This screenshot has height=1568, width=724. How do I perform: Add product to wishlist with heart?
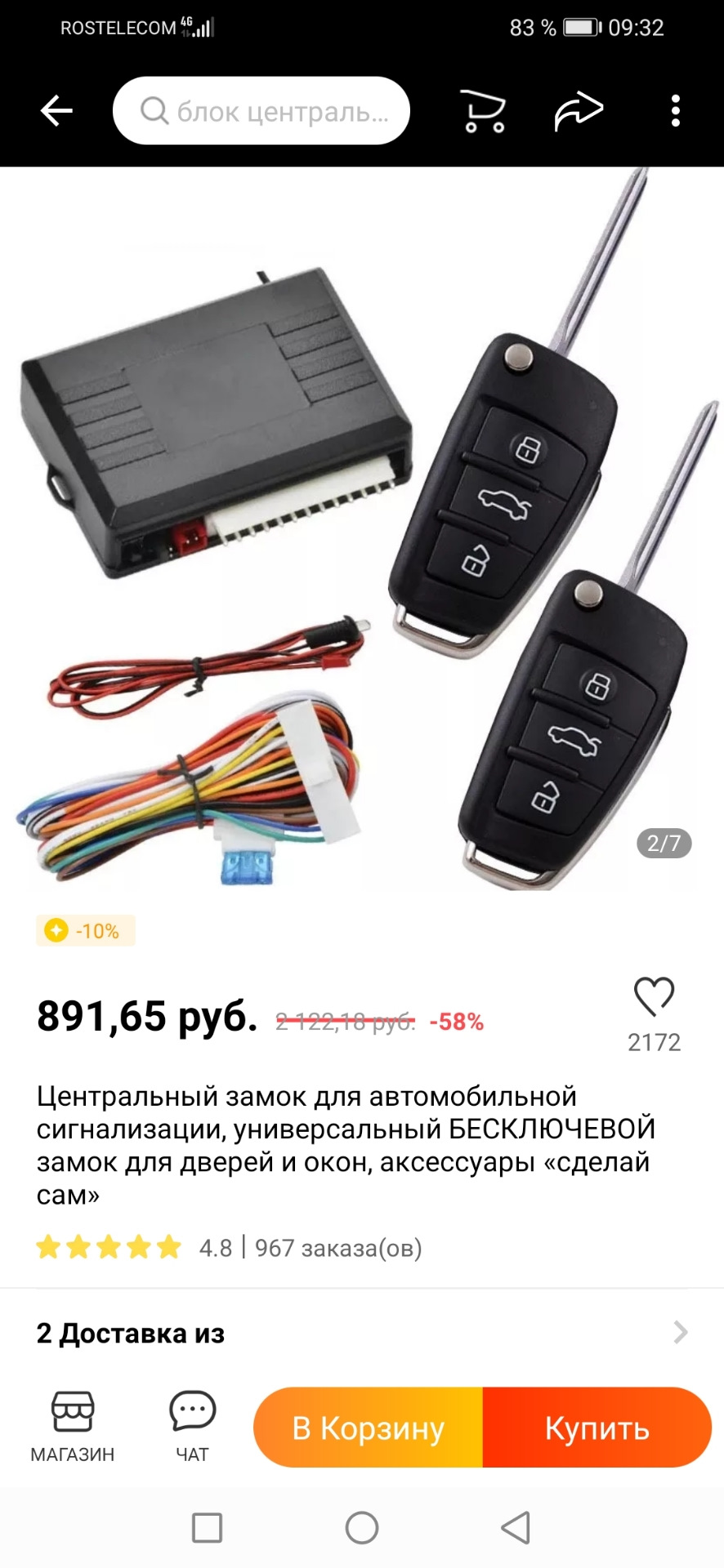[x=654, y=996]
